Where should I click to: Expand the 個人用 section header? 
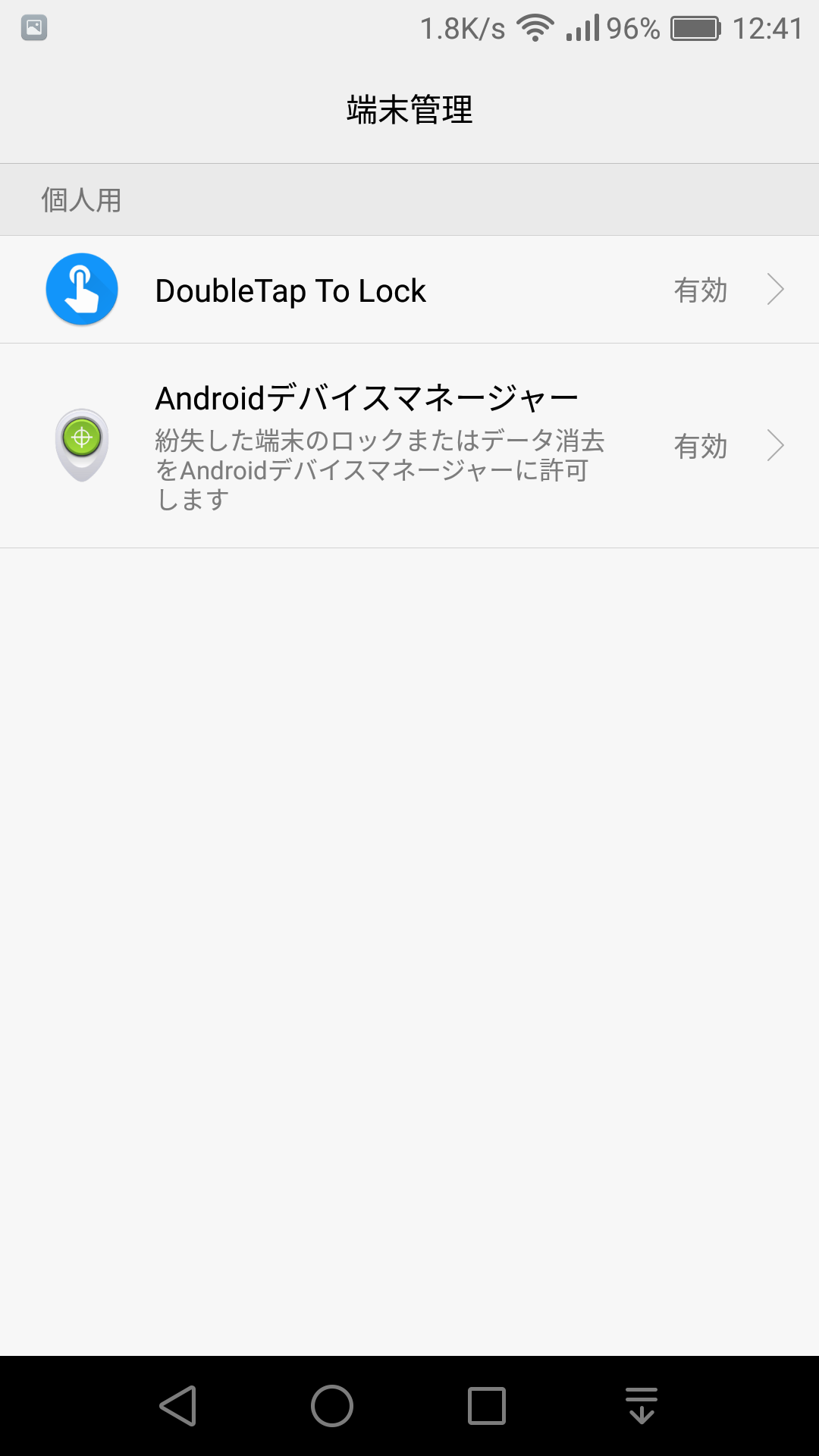[82, 199]
